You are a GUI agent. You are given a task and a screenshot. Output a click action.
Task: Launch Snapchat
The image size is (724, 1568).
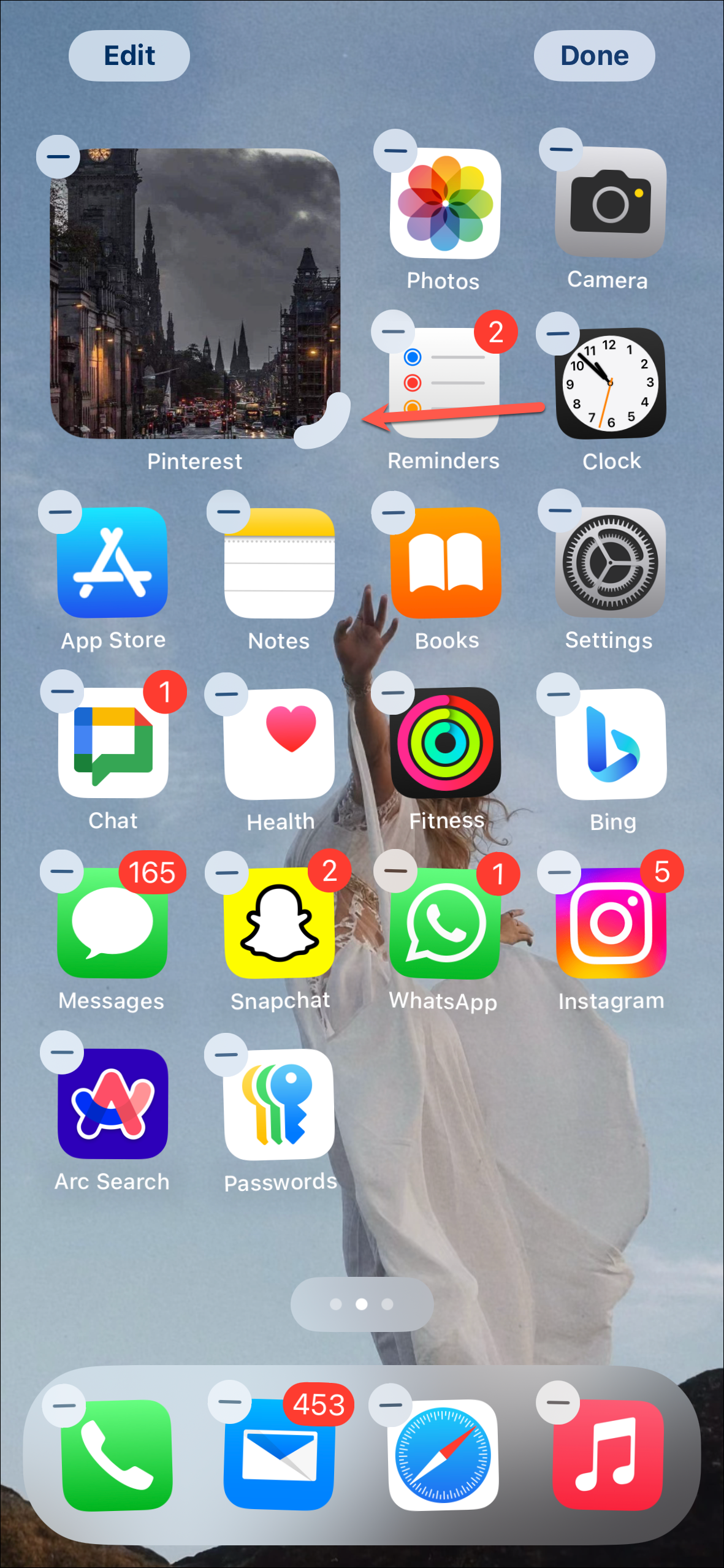(x=280, y=923)
